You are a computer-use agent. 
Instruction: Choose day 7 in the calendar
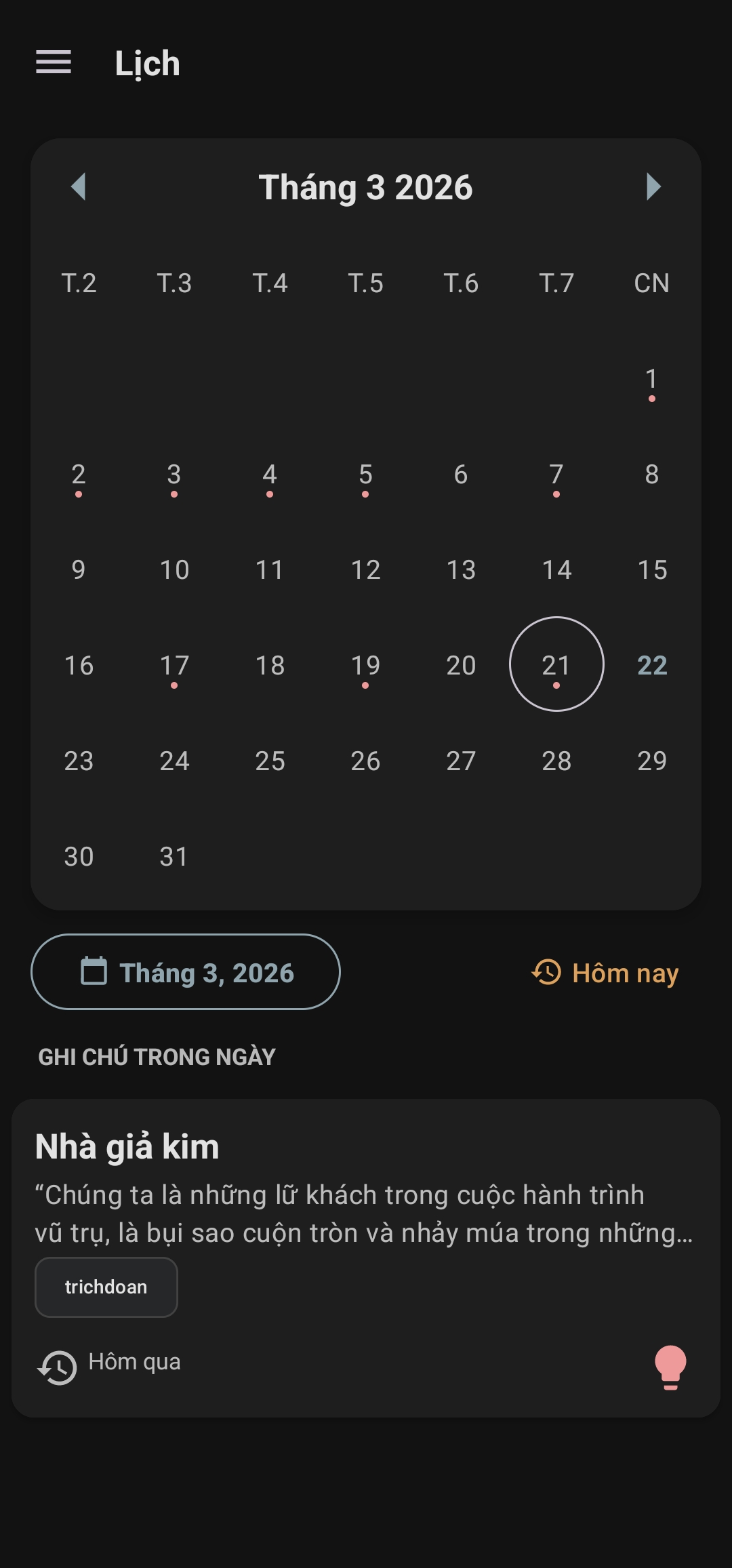coord(556,475)
